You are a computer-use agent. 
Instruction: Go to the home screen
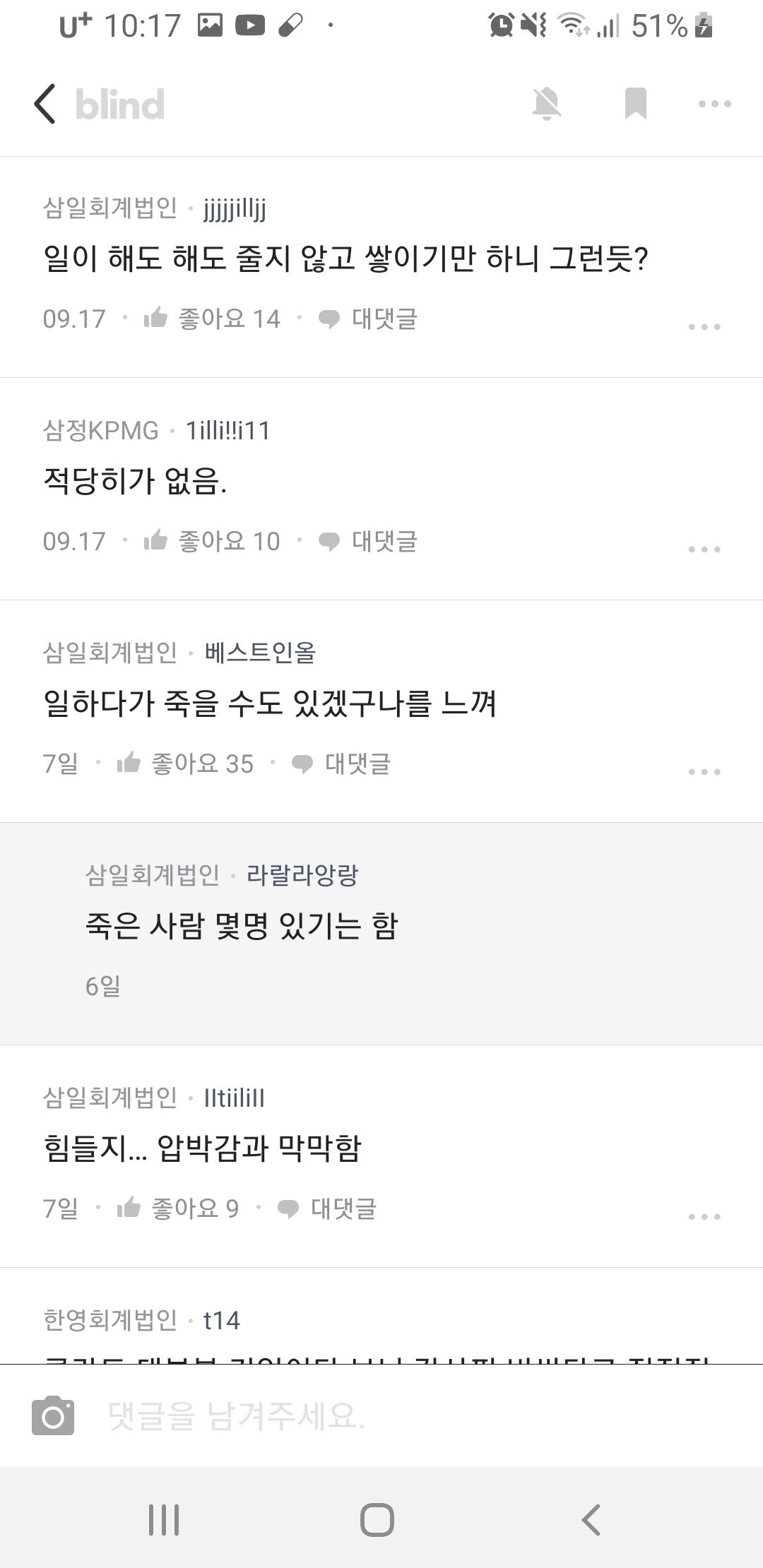tap(377, 1519)
